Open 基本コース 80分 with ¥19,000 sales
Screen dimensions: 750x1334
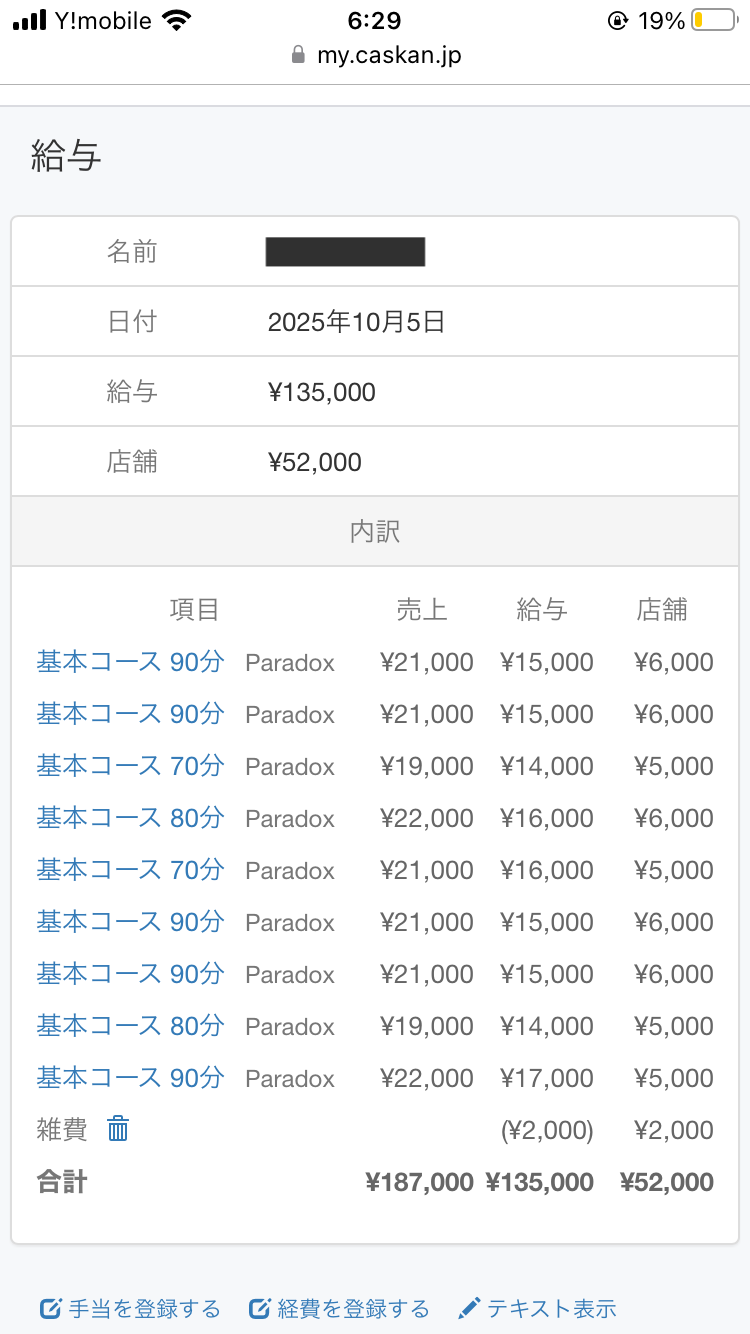[x=130, y=1026]
